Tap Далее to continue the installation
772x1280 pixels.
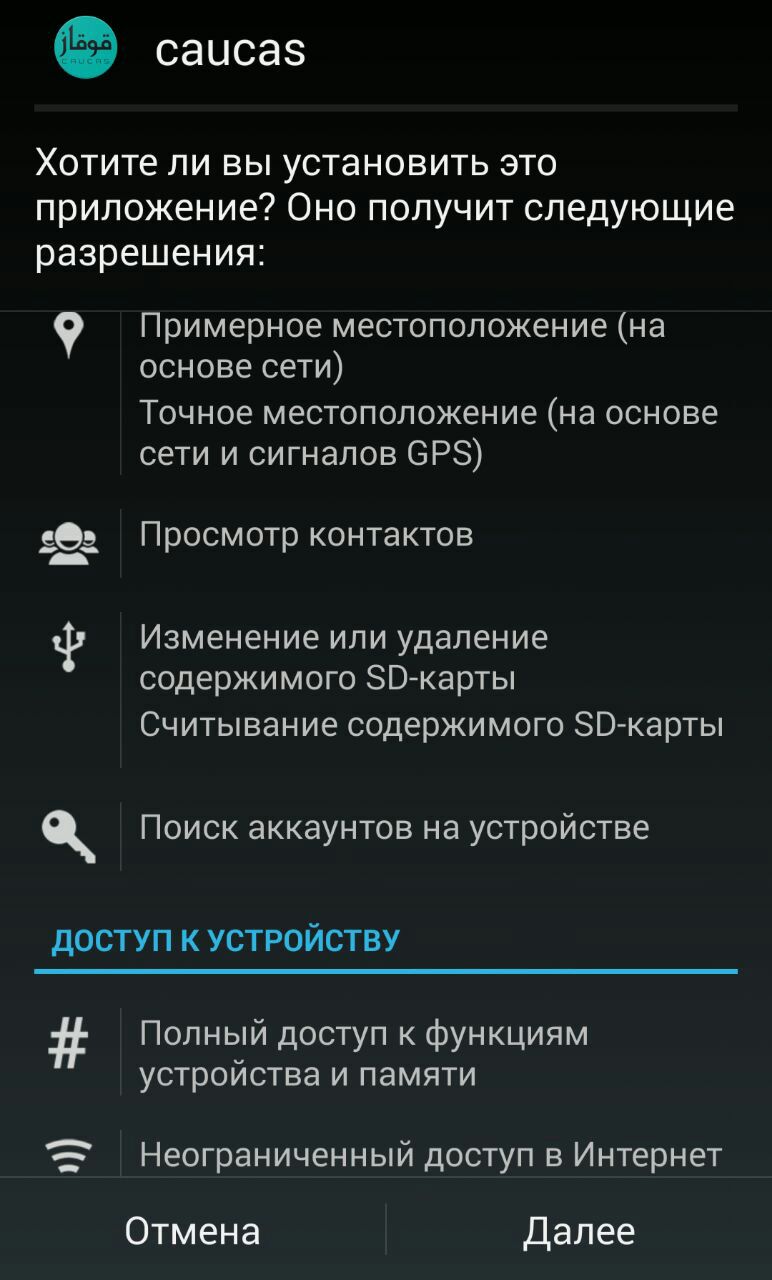click(578, 1231)
